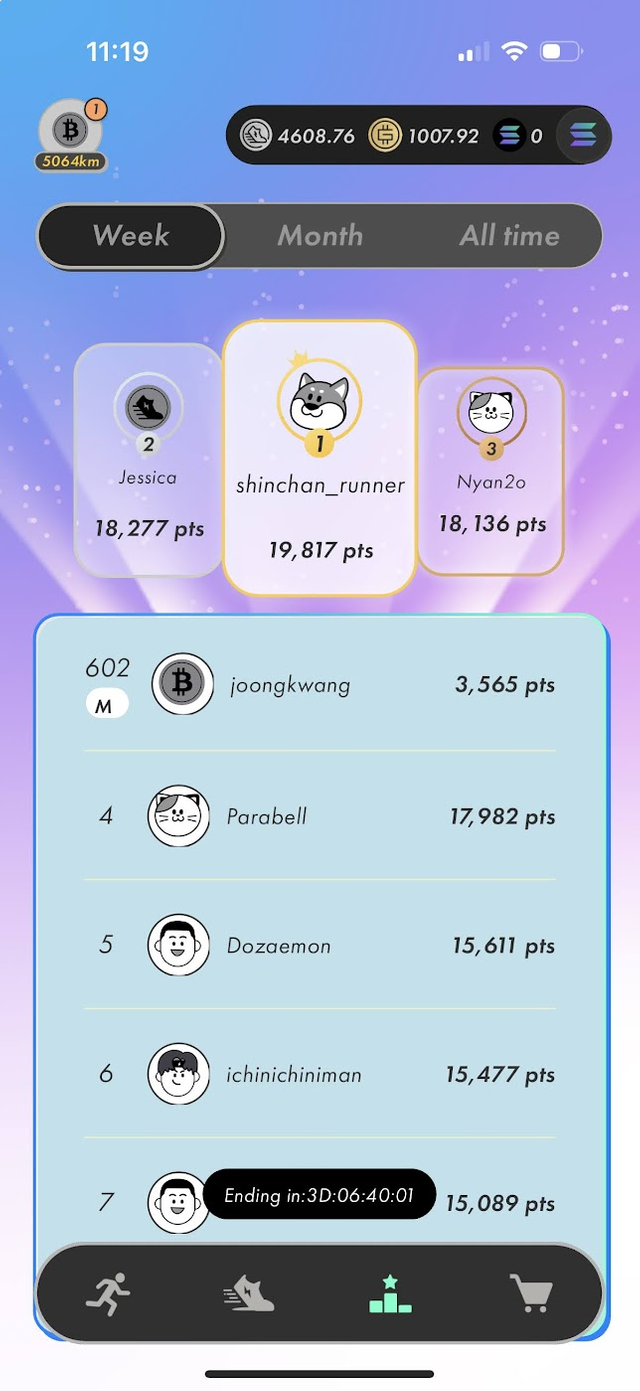
Task: Select the Week leaderboard tab
Action: [131, 236]
